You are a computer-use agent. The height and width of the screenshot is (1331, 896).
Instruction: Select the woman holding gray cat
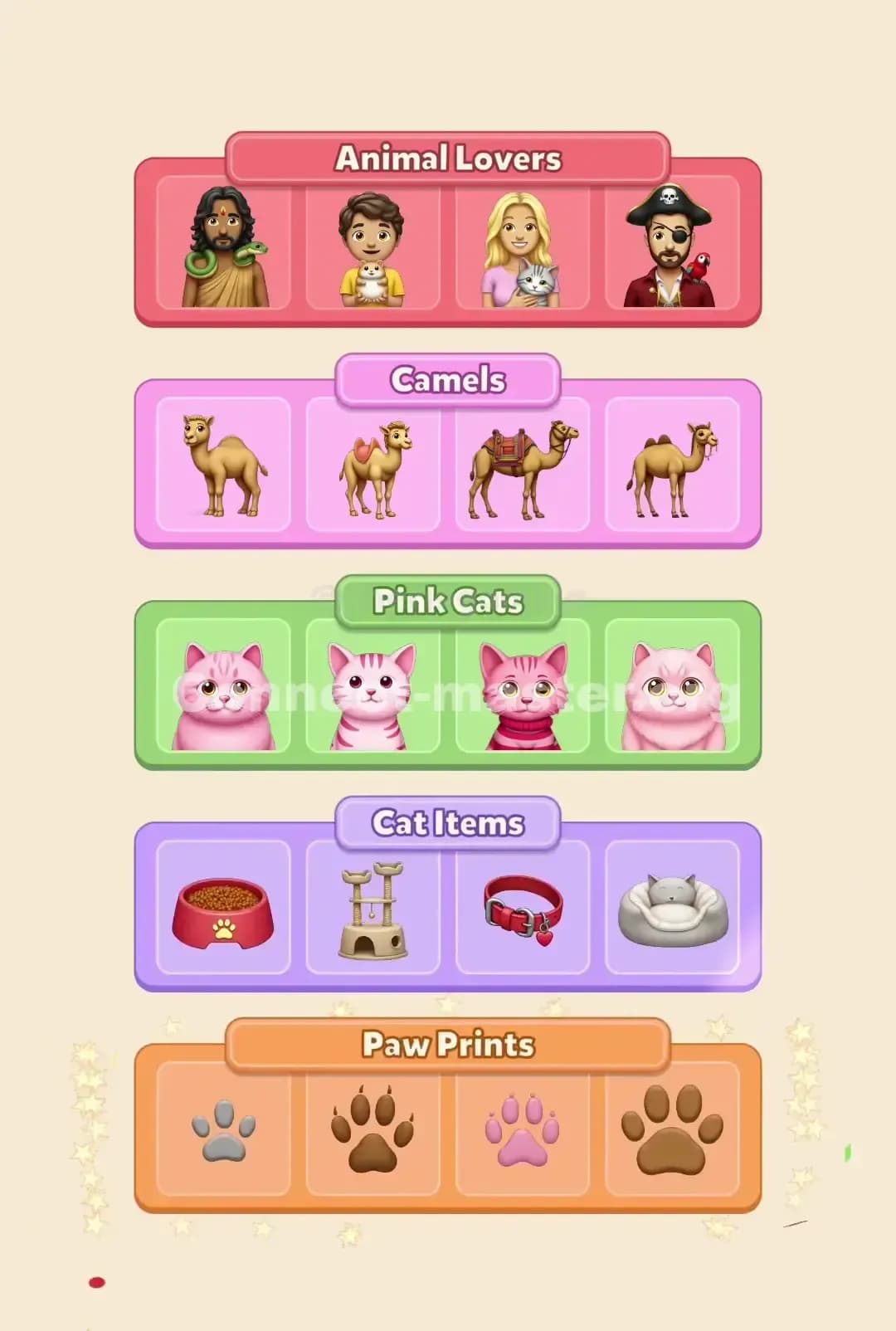(523, 249)
